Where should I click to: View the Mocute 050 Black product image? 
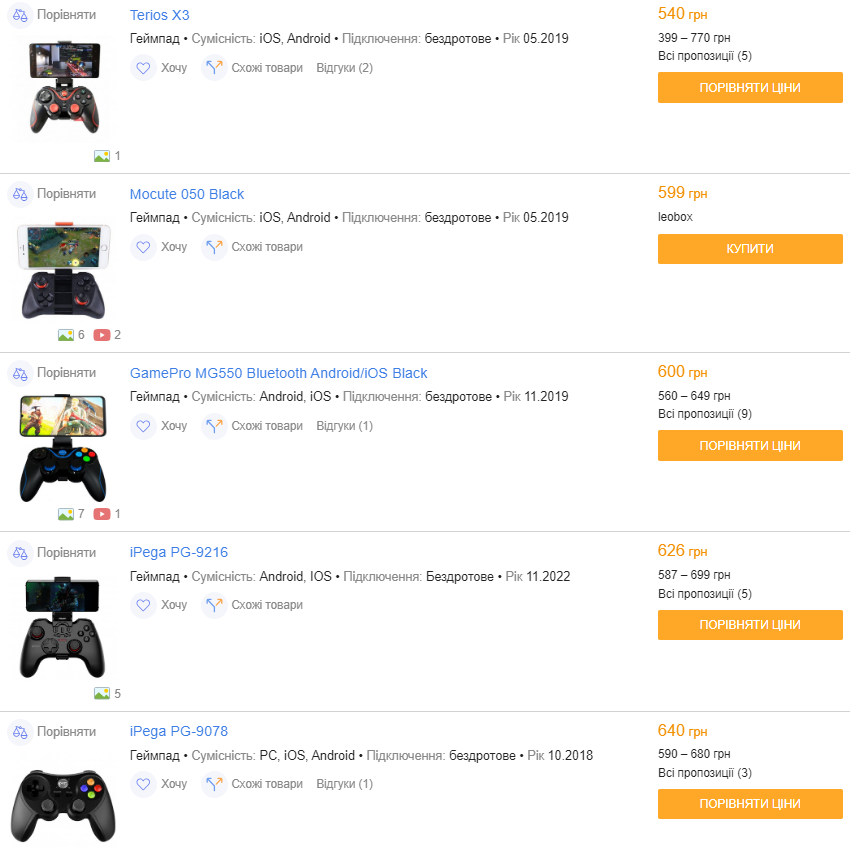(66, 269)
